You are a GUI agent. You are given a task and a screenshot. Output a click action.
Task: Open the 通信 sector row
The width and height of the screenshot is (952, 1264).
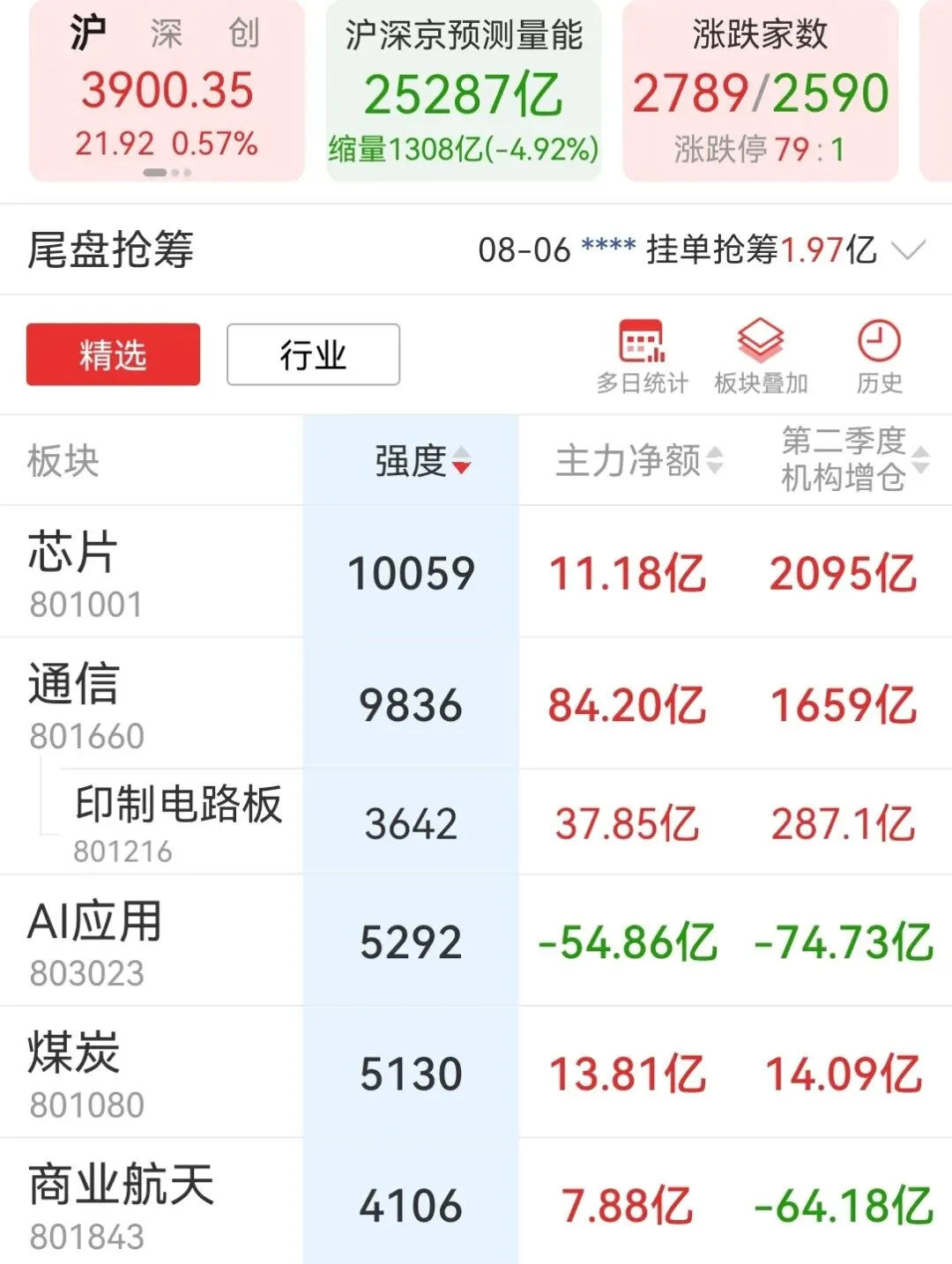(x=476, y=703)
